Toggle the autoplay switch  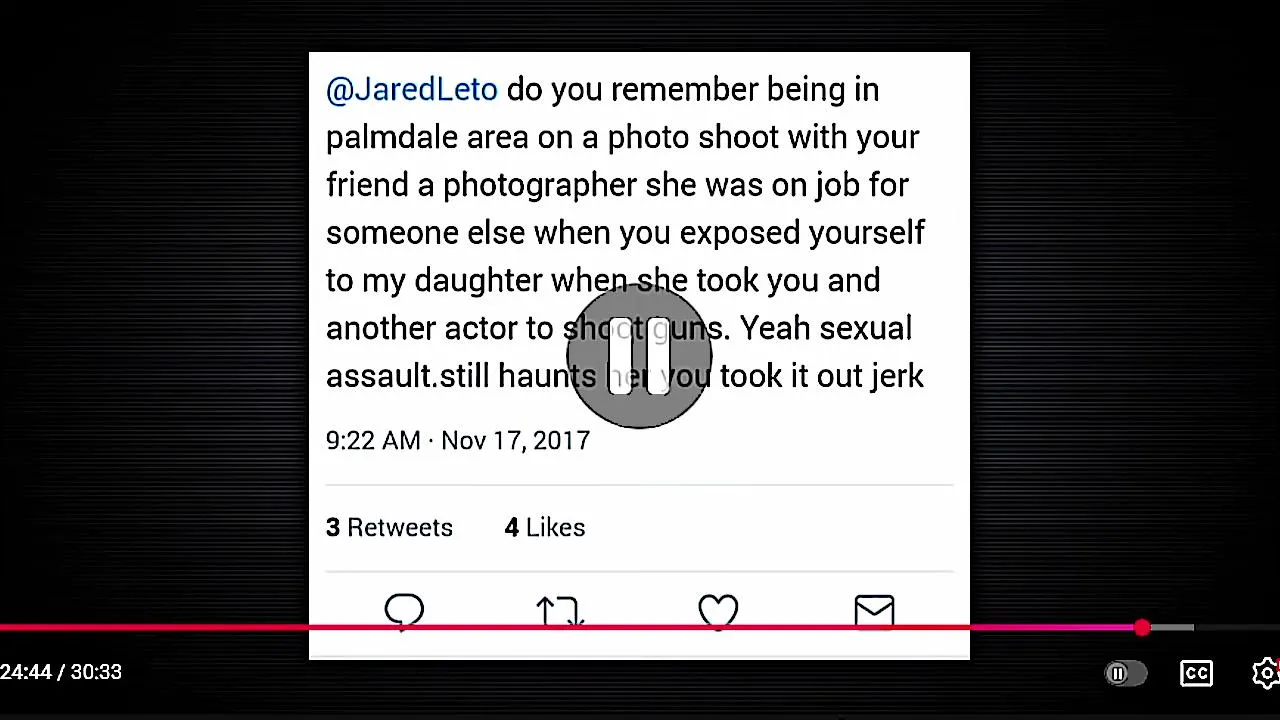coord(1125,674)
